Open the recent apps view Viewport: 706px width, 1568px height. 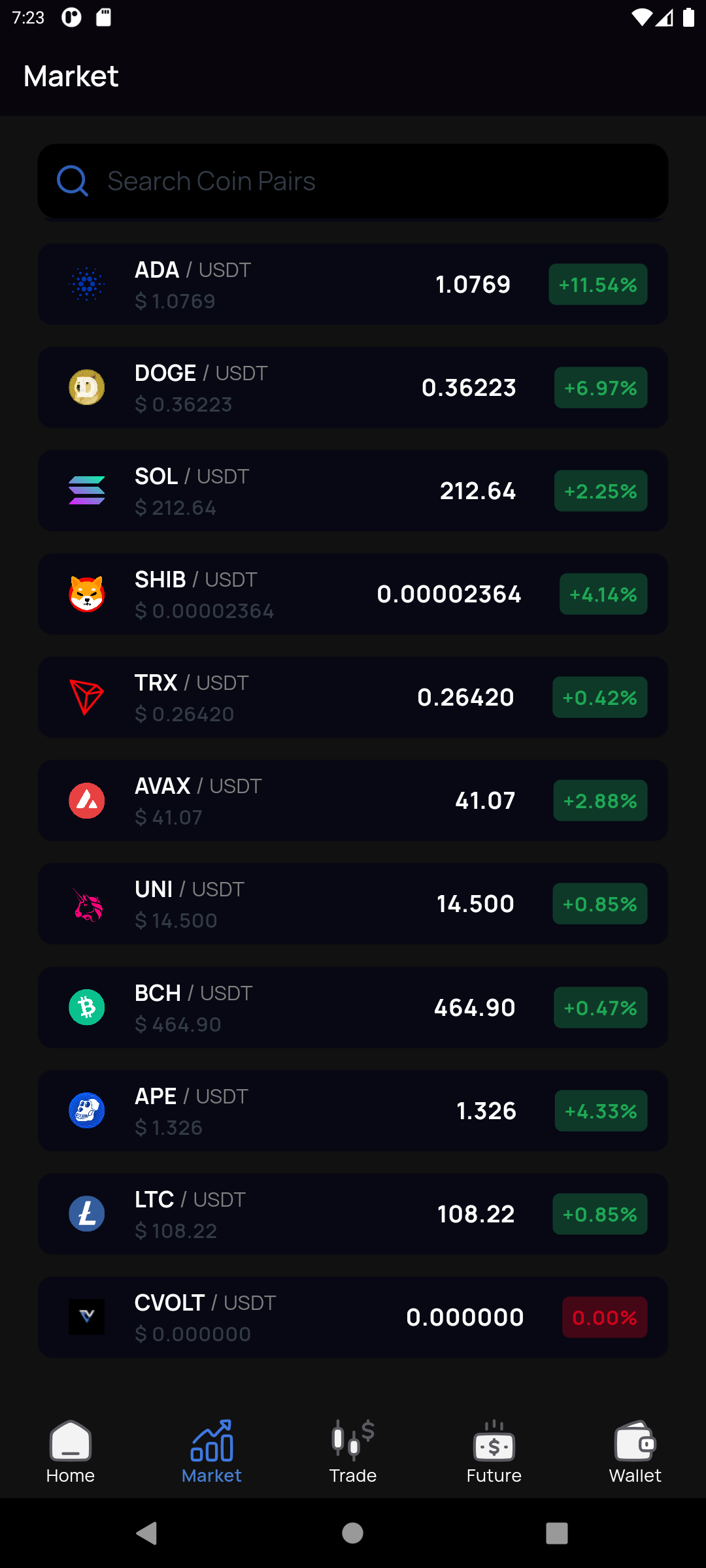coord(557,1533)
